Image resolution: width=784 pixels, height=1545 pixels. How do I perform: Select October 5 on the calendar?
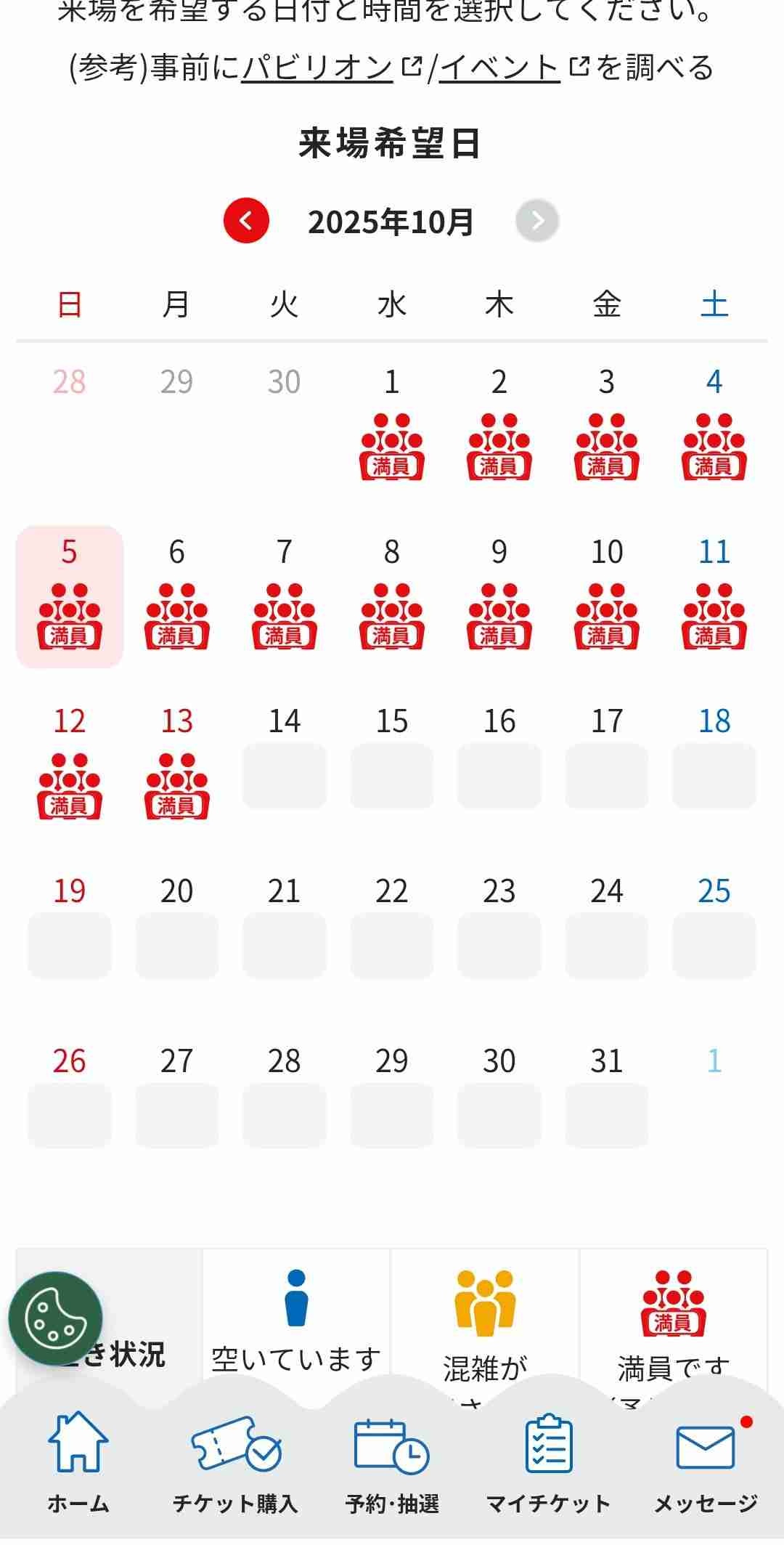tap(70, 596)
